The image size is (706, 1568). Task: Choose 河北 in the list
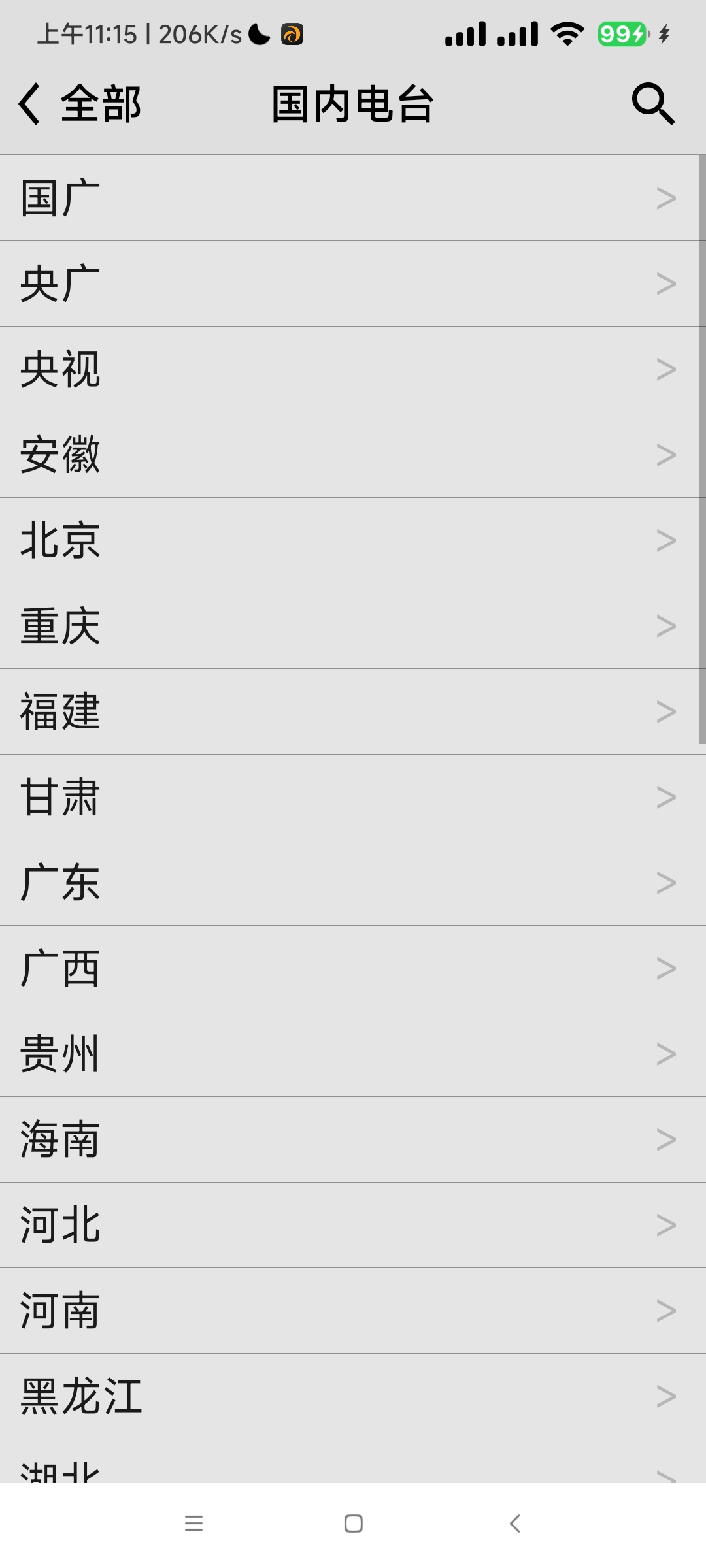pyautogui.click(x=353, y=1225)
